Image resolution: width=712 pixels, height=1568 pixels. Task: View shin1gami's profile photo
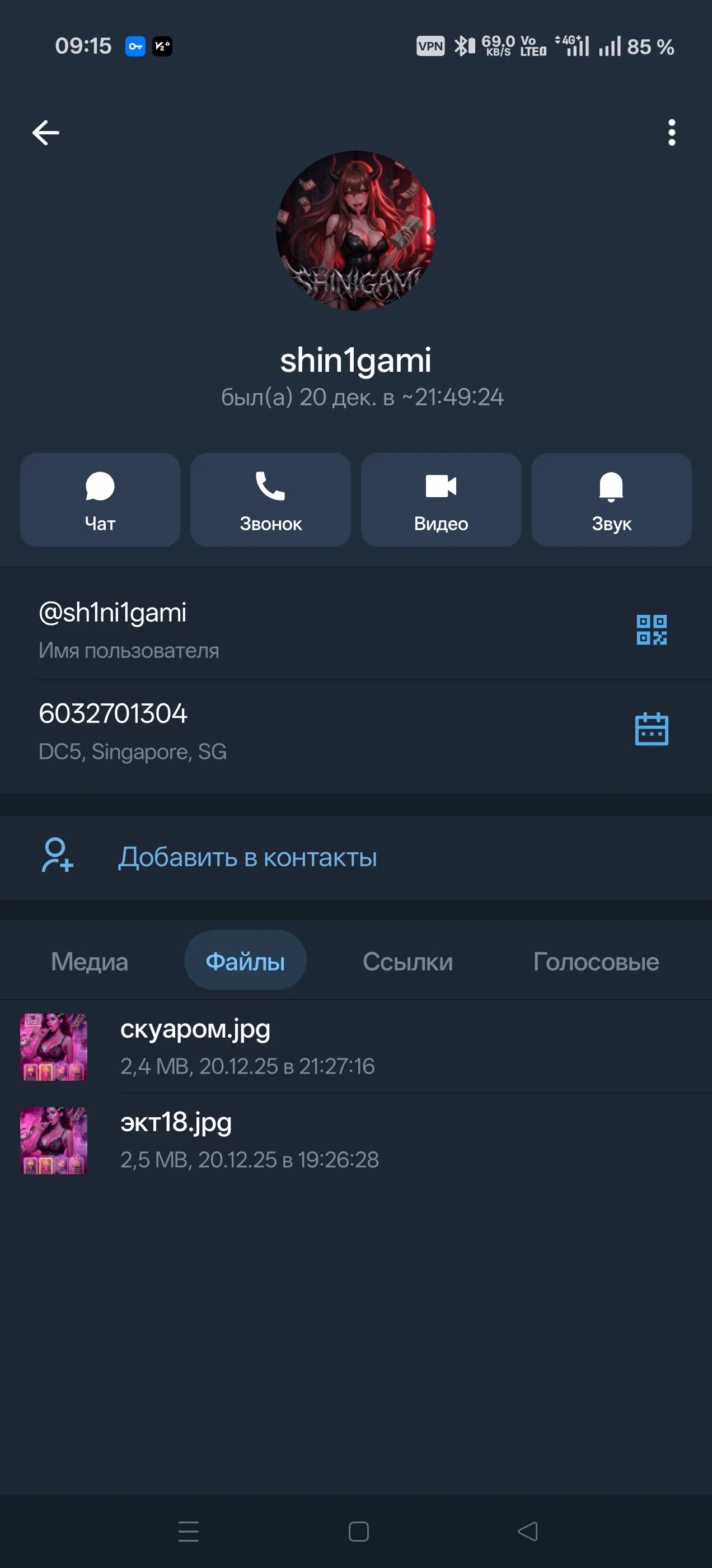click(x=356, y=231)
